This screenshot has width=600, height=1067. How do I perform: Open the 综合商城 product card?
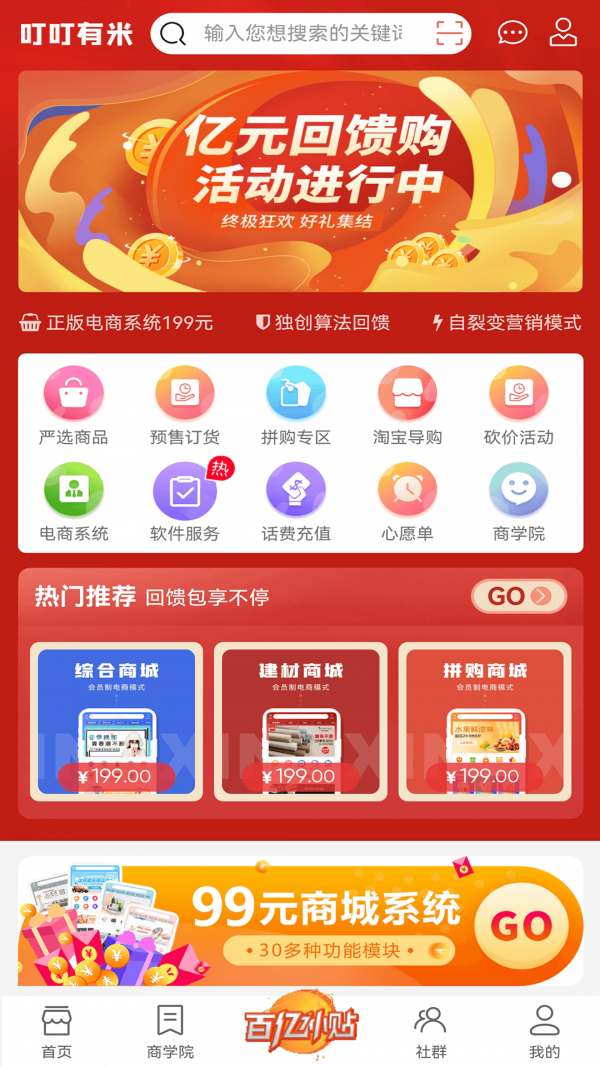coord(116,722)
